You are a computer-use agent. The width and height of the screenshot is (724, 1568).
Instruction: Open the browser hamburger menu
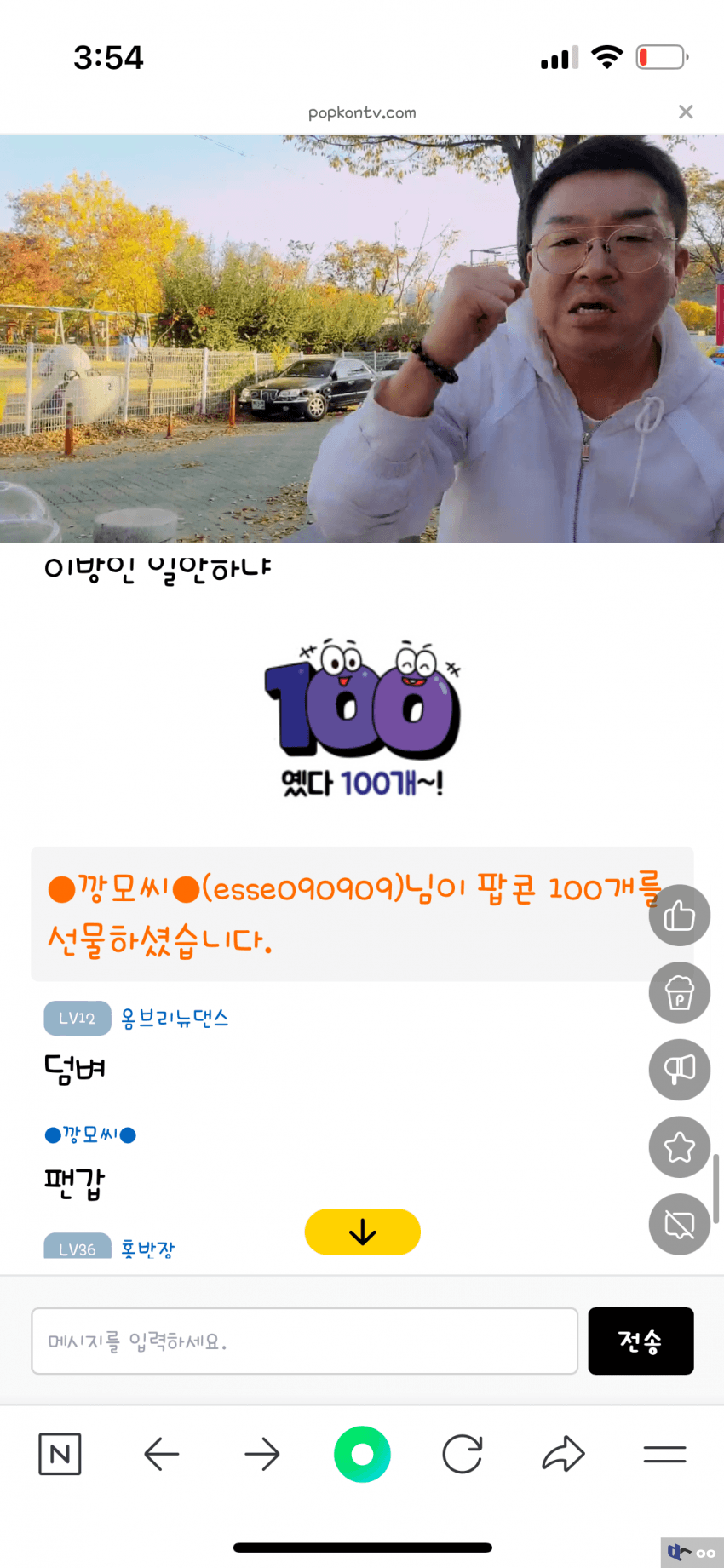pyautogui.click(x=664, y=1454)
